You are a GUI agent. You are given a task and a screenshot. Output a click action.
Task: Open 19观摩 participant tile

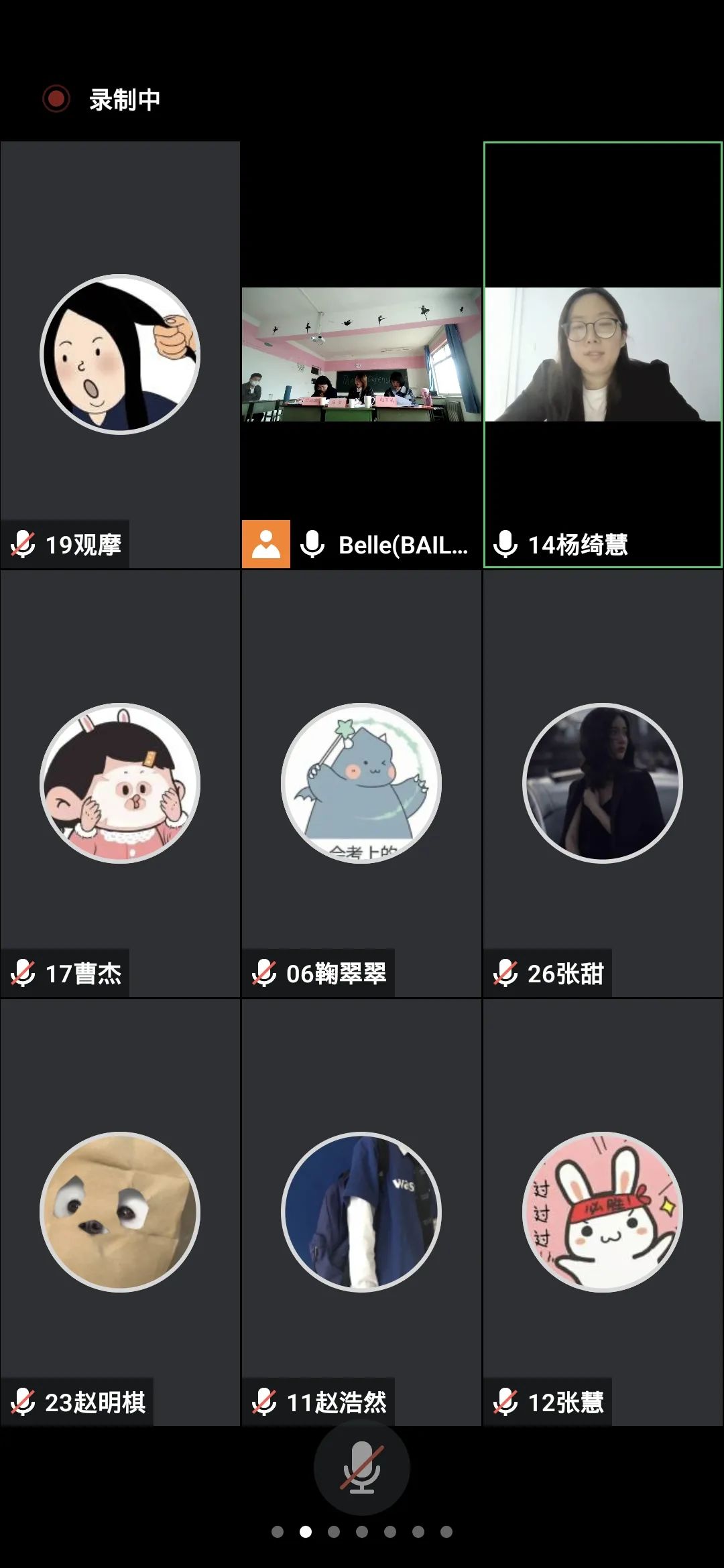click(120, 355)
